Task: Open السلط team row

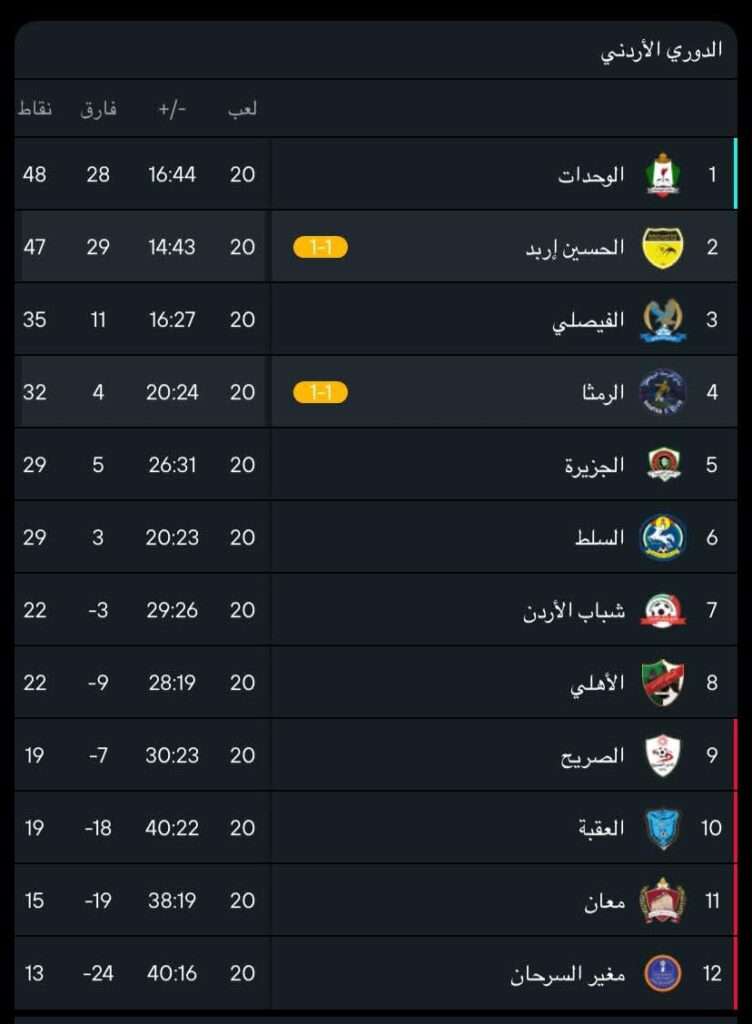Action: pyautogui.click(x=599, y=538)
